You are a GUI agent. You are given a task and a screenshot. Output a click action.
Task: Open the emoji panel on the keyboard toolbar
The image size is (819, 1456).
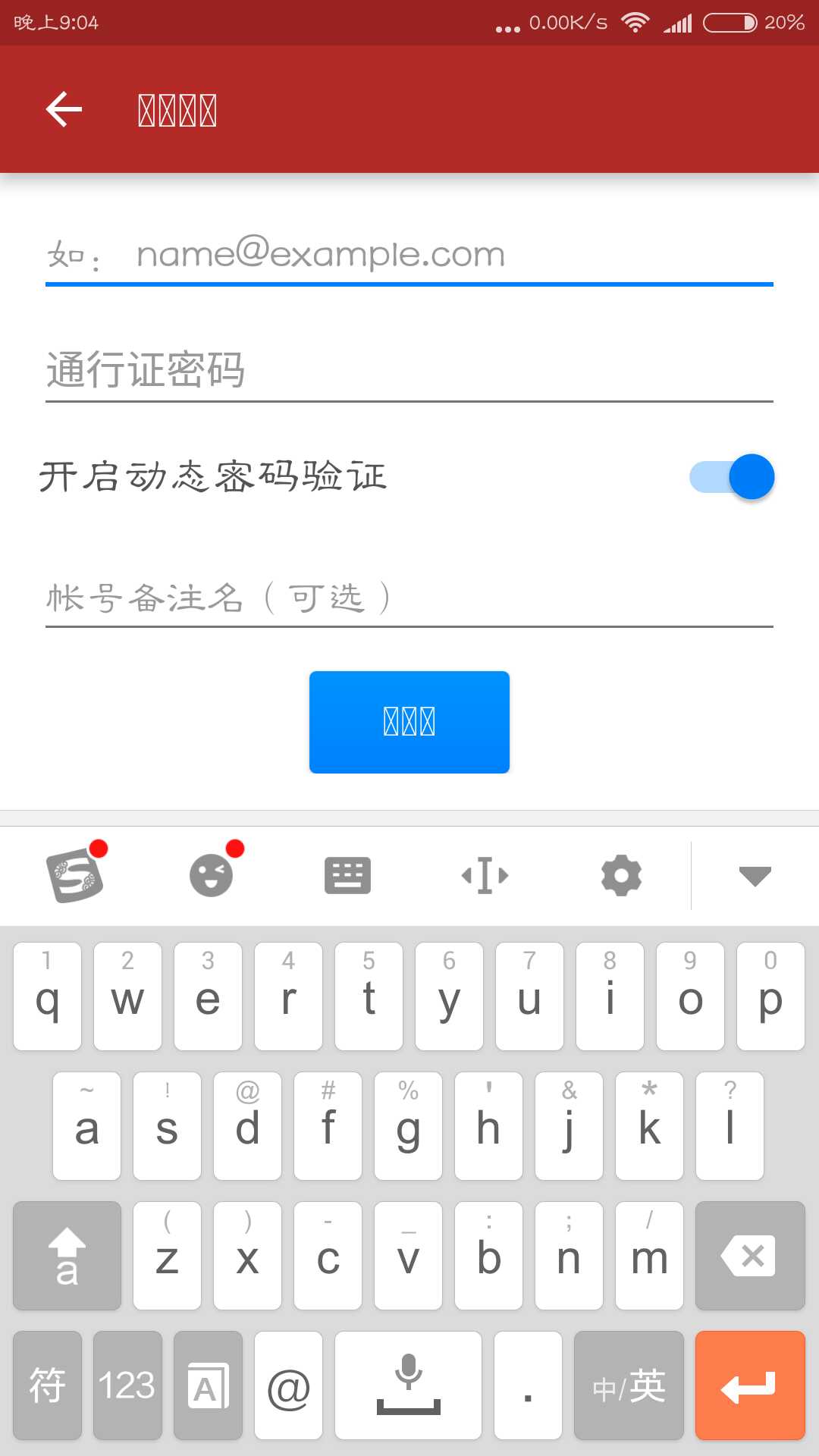tap(213, 875)
